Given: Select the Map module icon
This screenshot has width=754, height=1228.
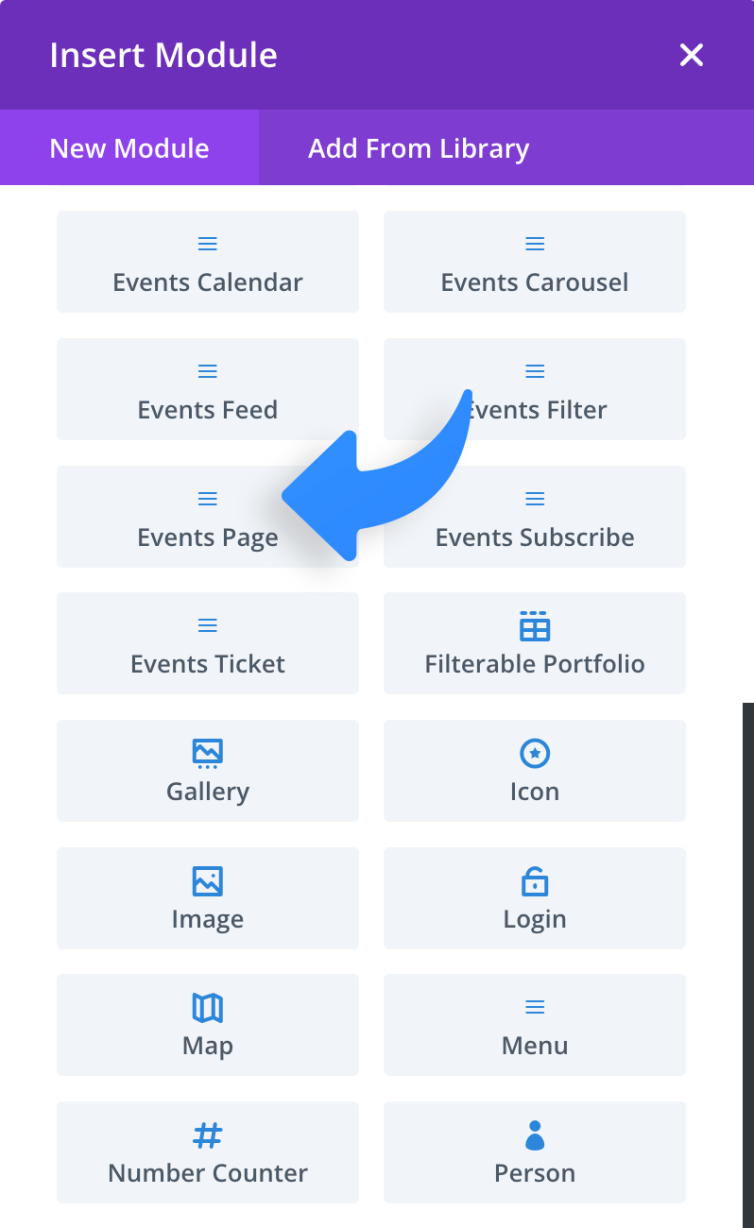Looking at the screenshot, I should pos(207,1005).
